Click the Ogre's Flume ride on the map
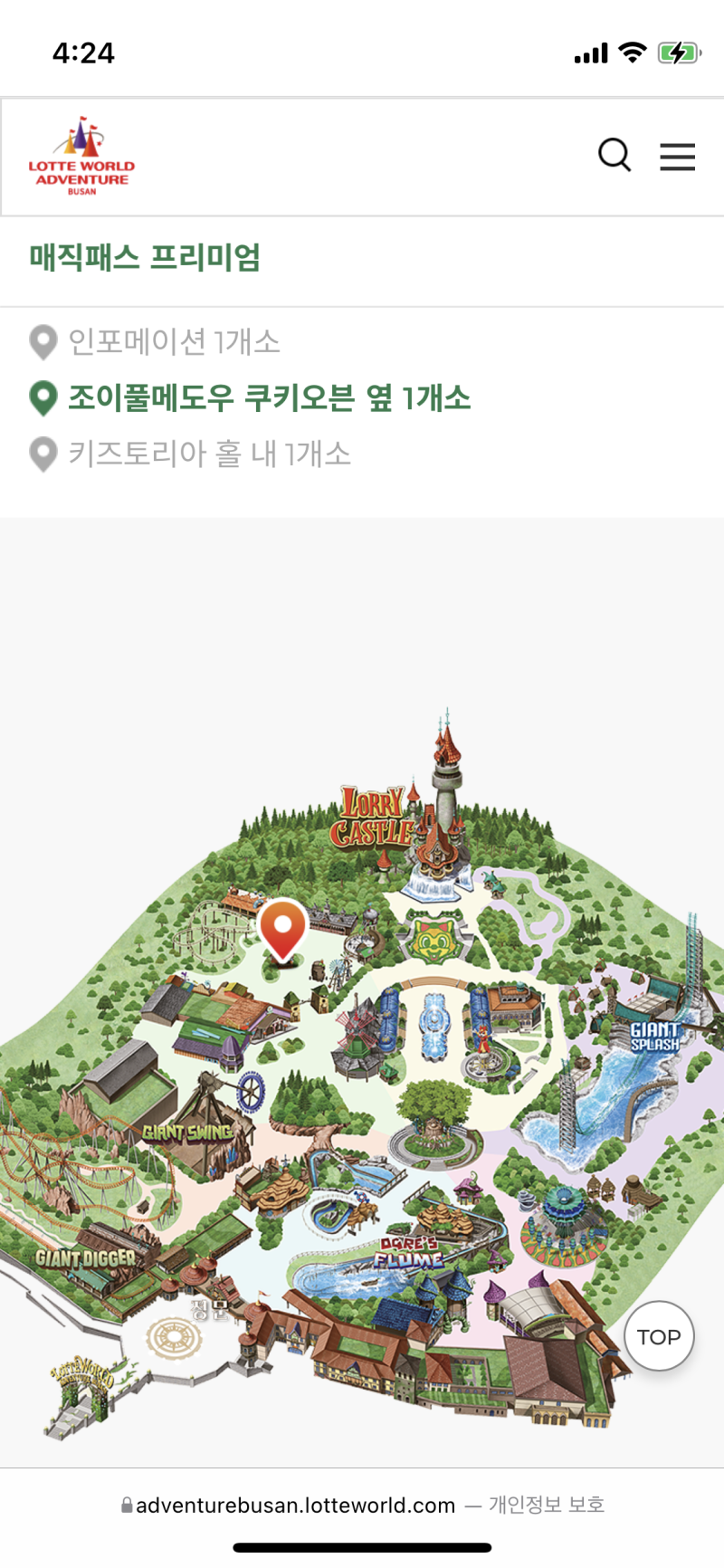This screenshot has height=1568, width=724. point(407,1254)
